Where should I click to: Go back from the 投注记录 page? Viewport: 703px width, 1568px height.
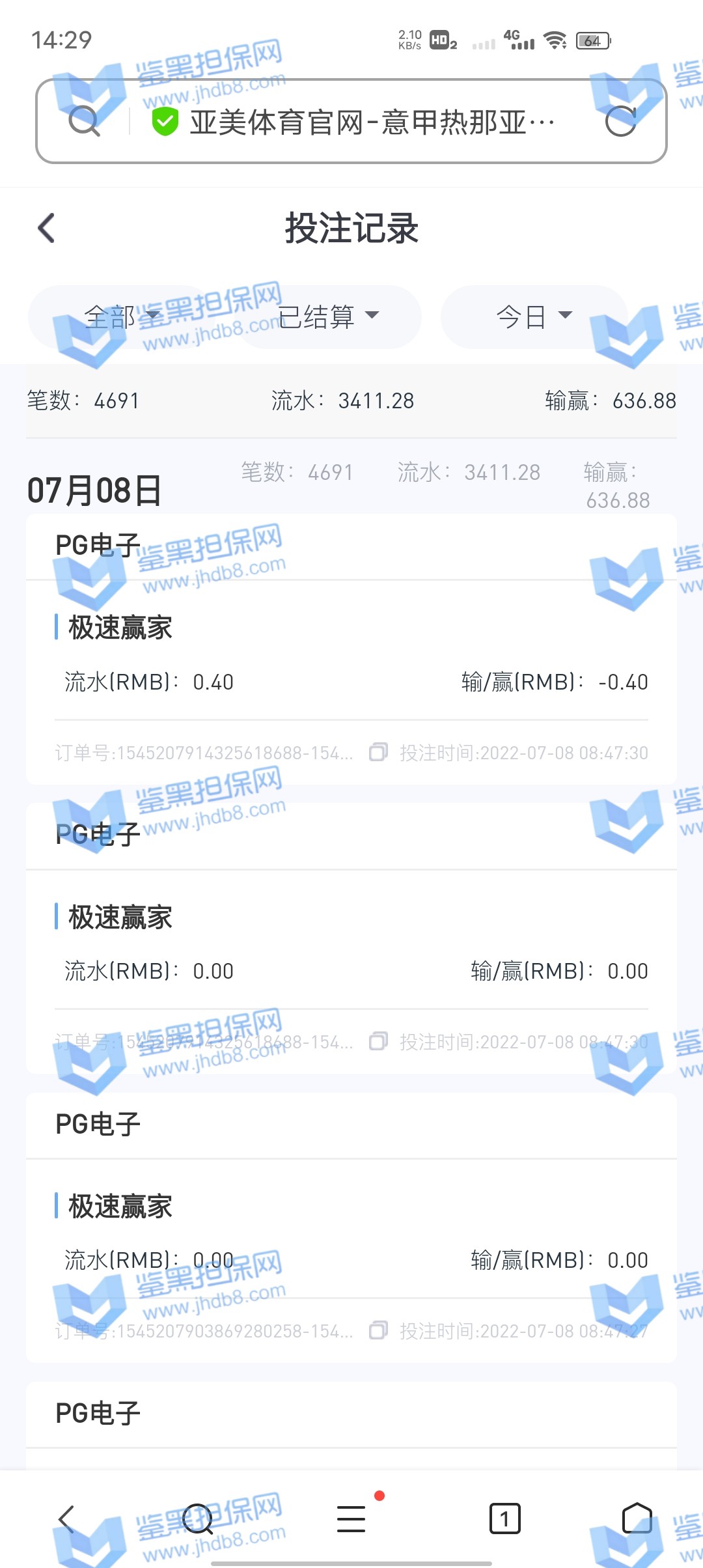pyautogui.click(x=46, y=229)
